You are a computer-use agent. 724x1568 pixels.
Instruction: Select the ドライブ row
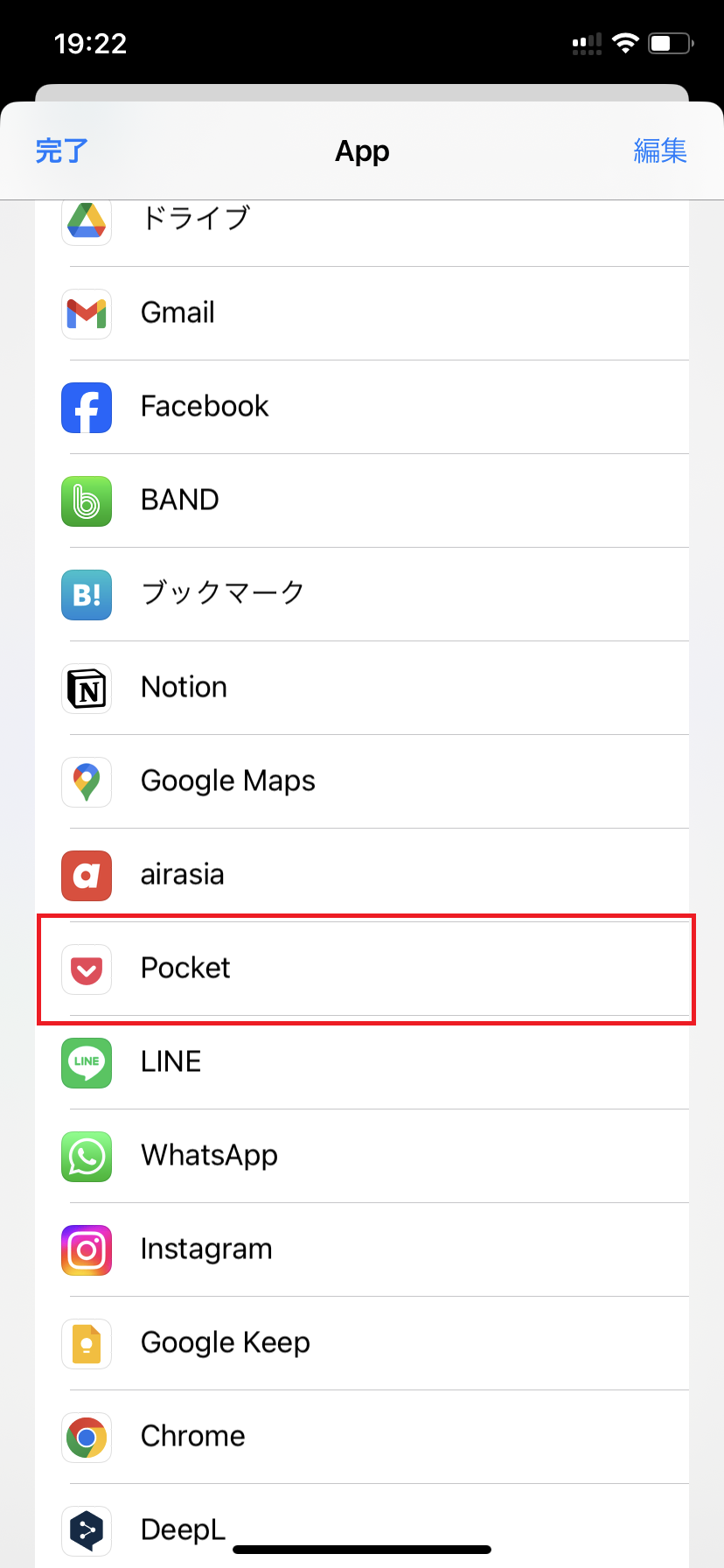click(x=362, y=220)
